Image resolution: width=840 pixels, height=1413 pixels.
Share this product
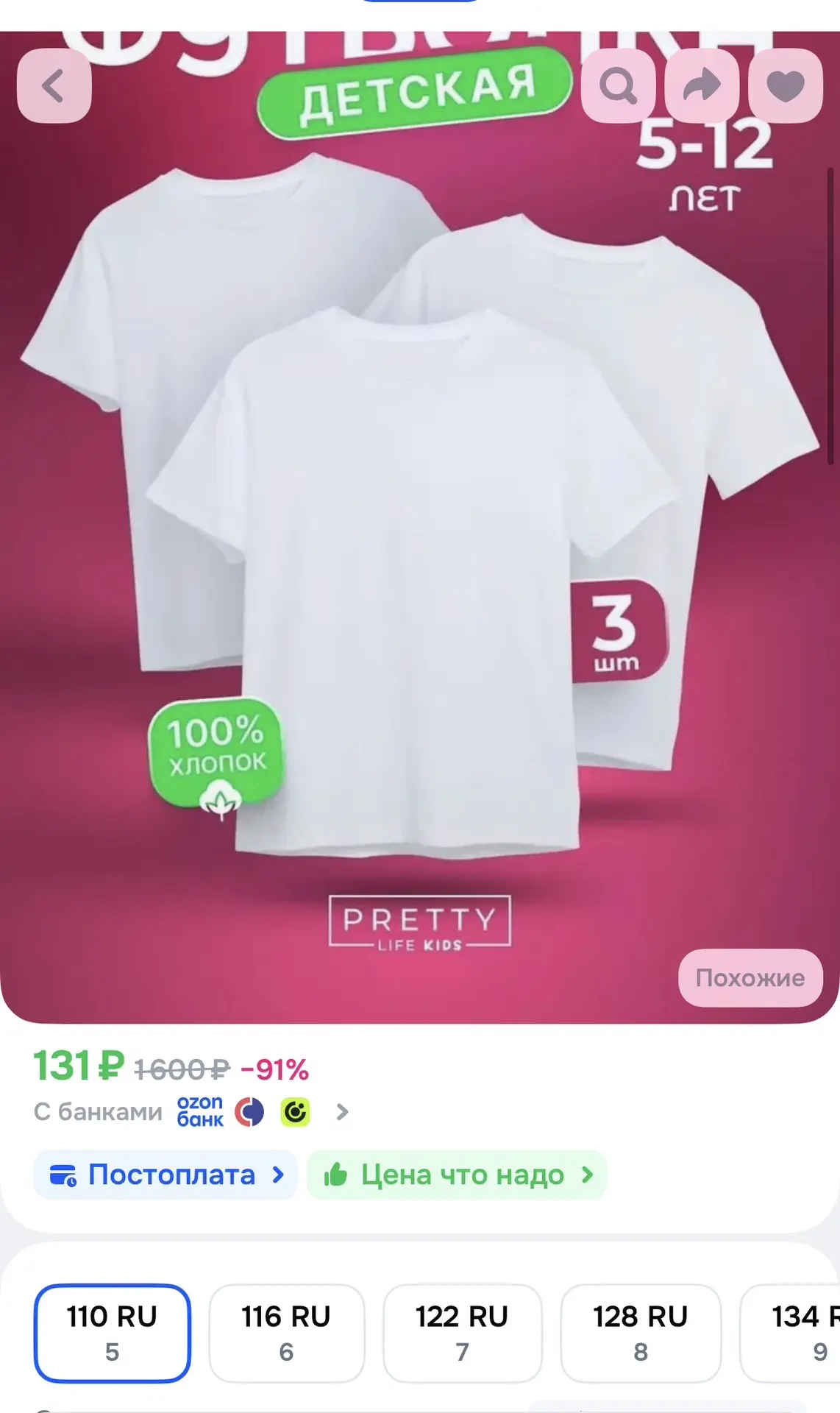pos(702,86)
